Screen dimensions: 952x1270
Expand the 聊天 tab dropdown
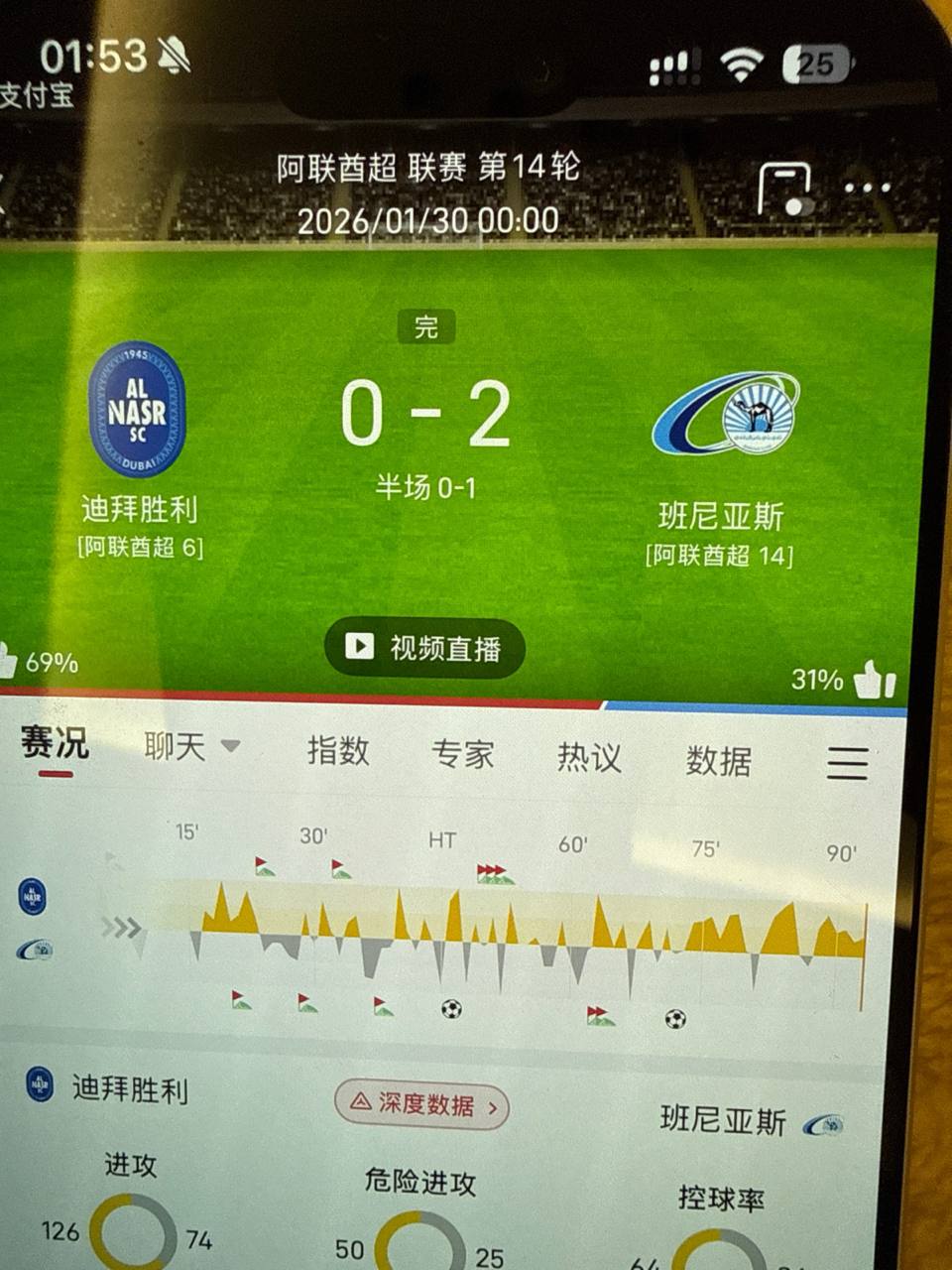pyautogui.click(x=191, y=746)
